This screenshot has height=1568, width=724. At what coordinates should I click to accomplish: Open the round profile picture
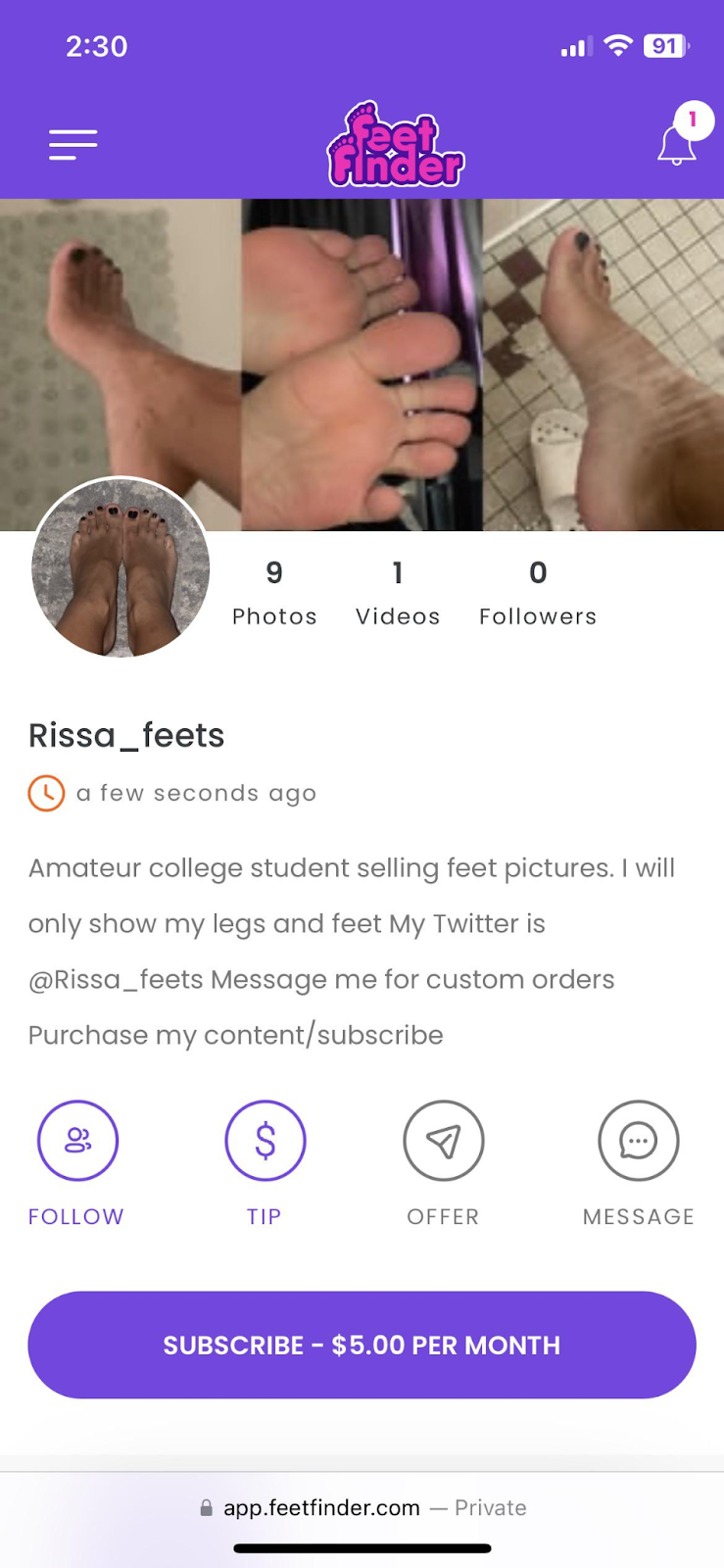[x=121, y=567]
